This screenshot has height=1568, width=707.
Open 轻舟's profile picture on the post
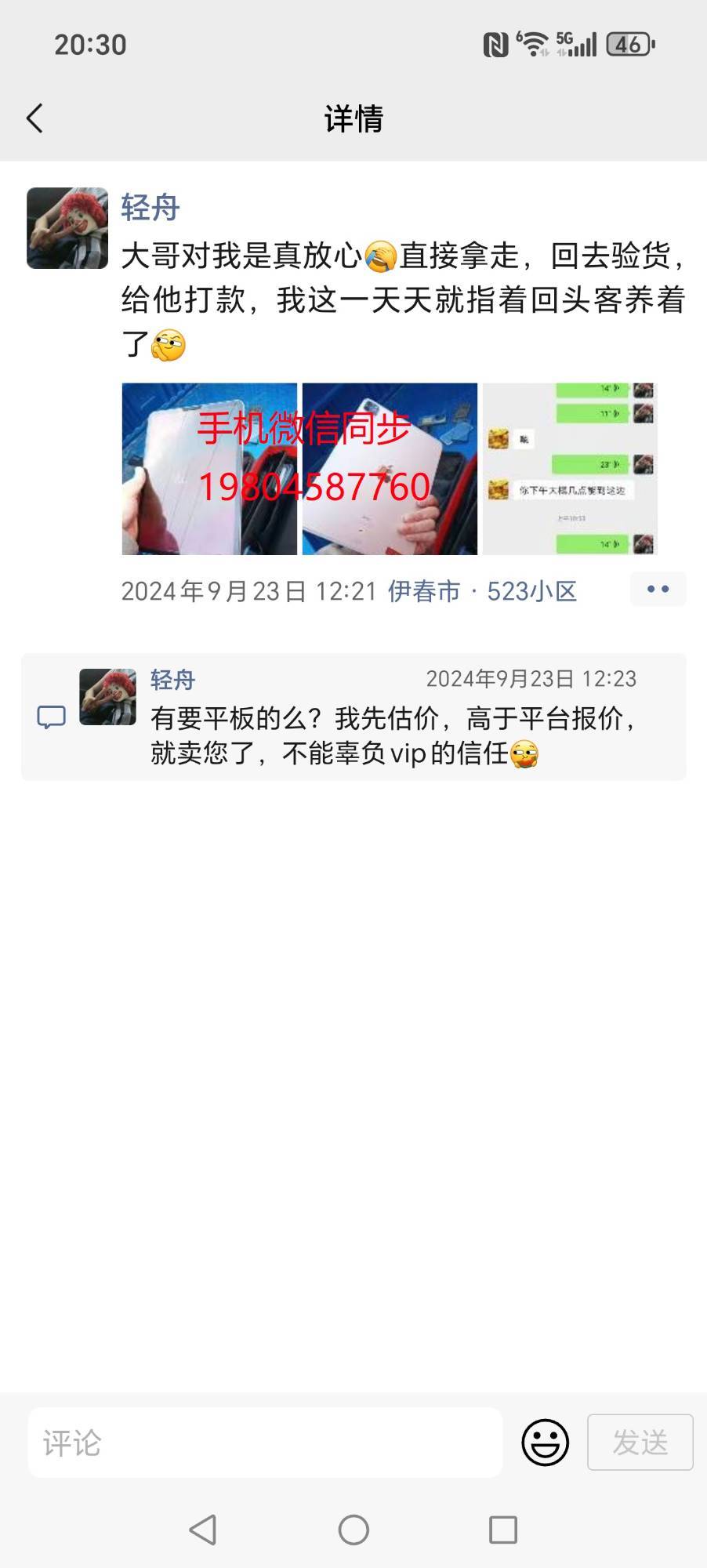click(67, 228)
